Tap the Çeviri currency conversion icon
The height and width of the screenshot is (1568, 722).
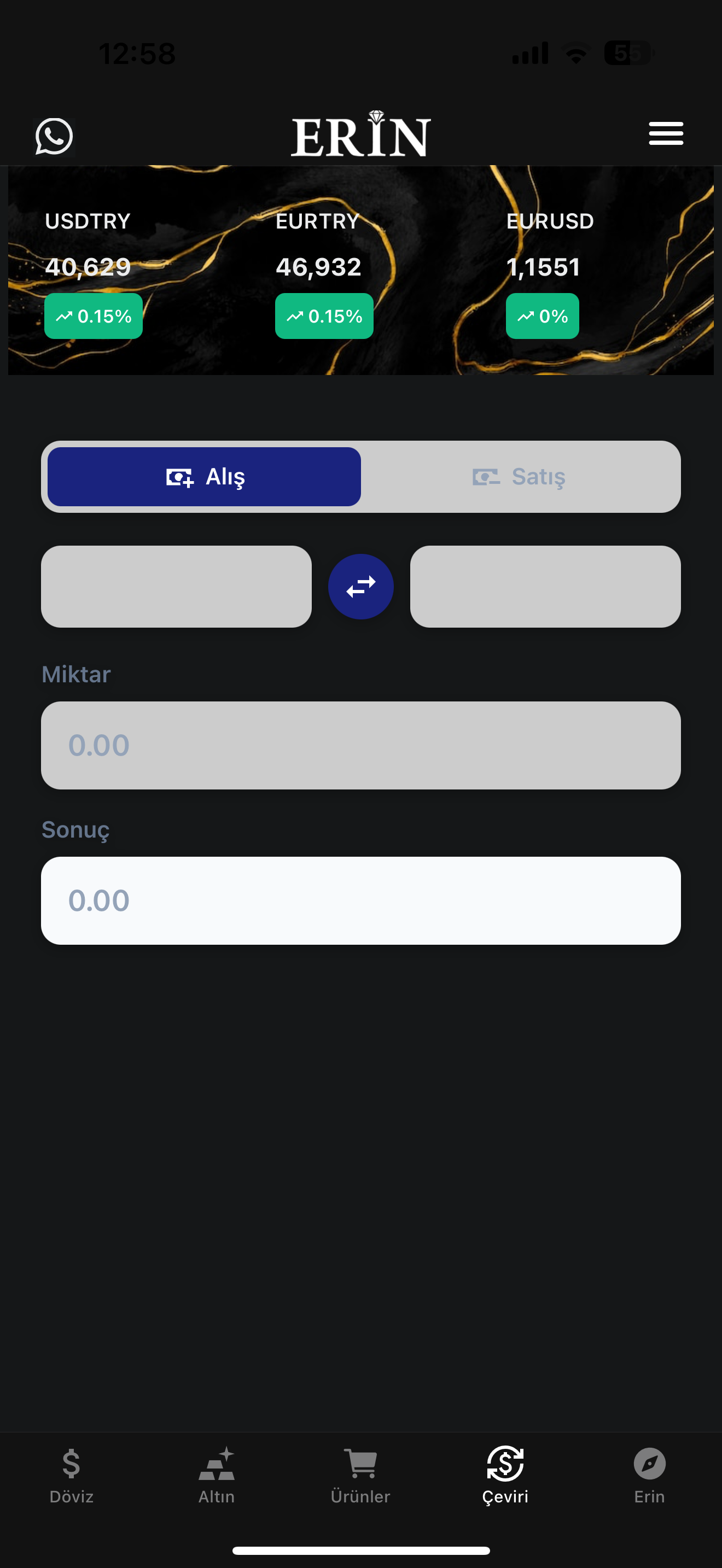(505, 1460)
